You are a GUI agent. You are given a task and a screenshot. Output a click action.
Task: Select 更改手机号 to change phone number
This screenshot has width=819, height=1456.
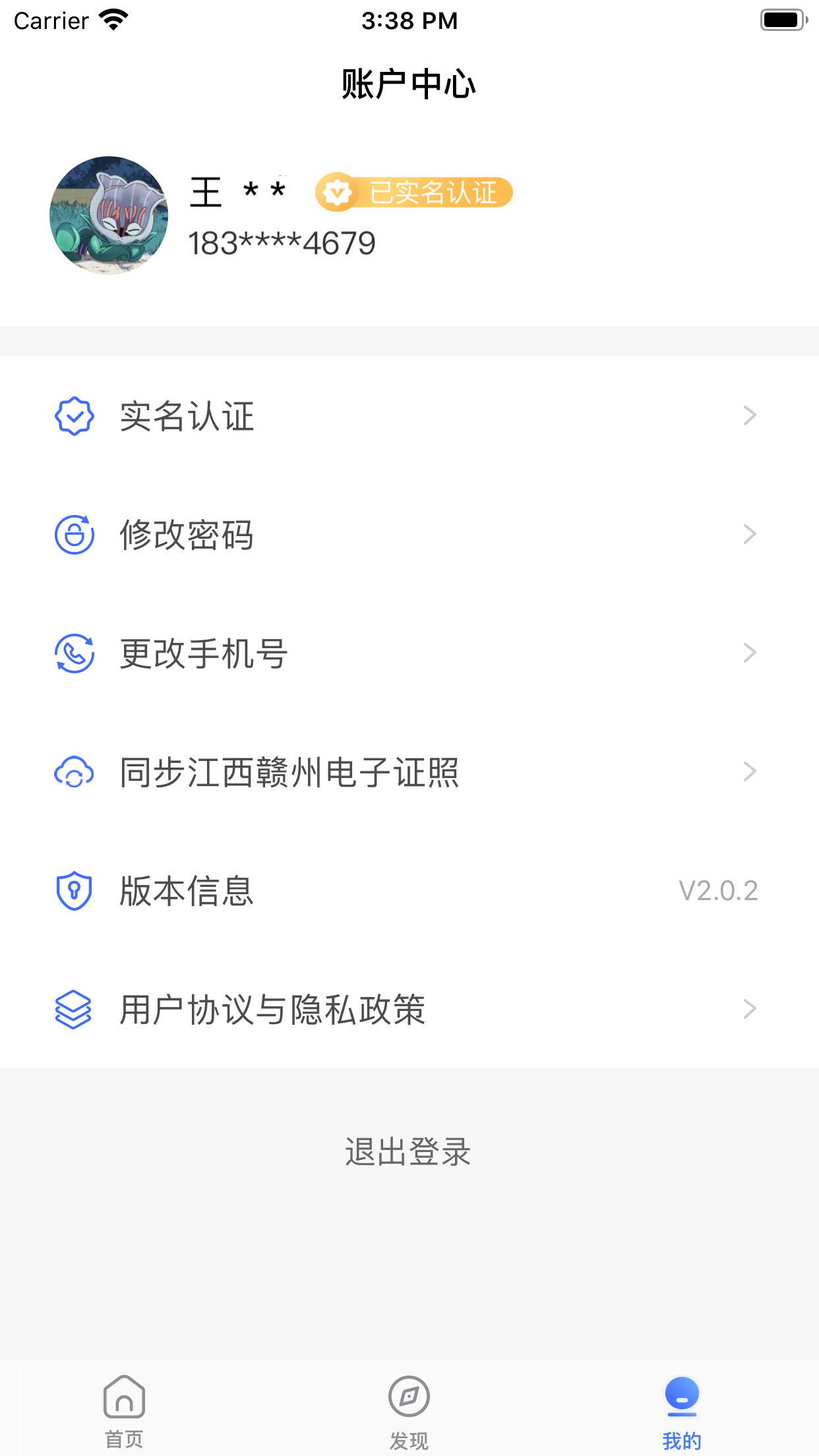click(x=409, y=653)
